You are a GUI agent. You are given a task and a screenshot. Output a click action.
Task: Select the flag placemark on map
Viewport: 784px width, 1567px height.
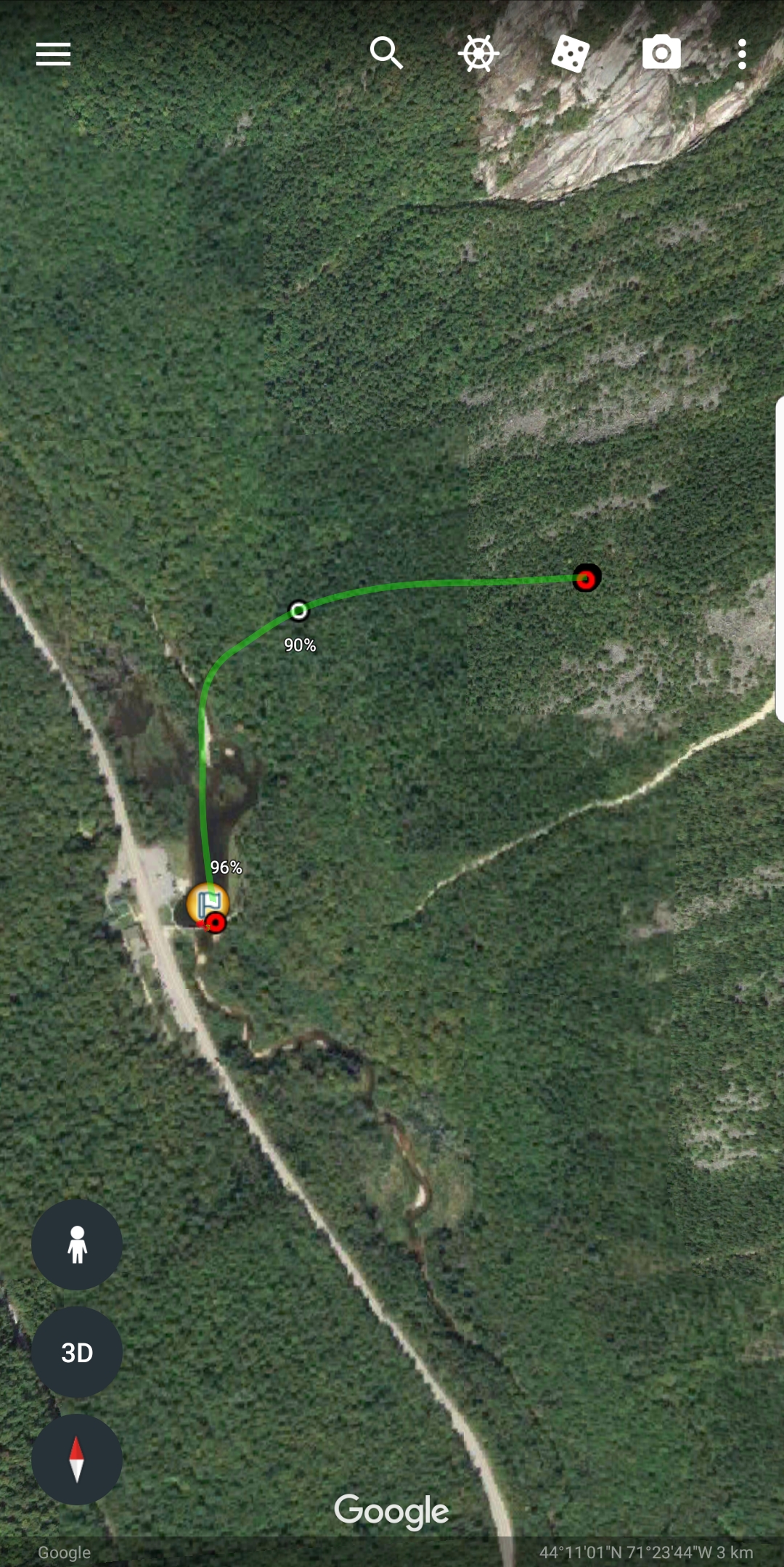coord(208,903)
